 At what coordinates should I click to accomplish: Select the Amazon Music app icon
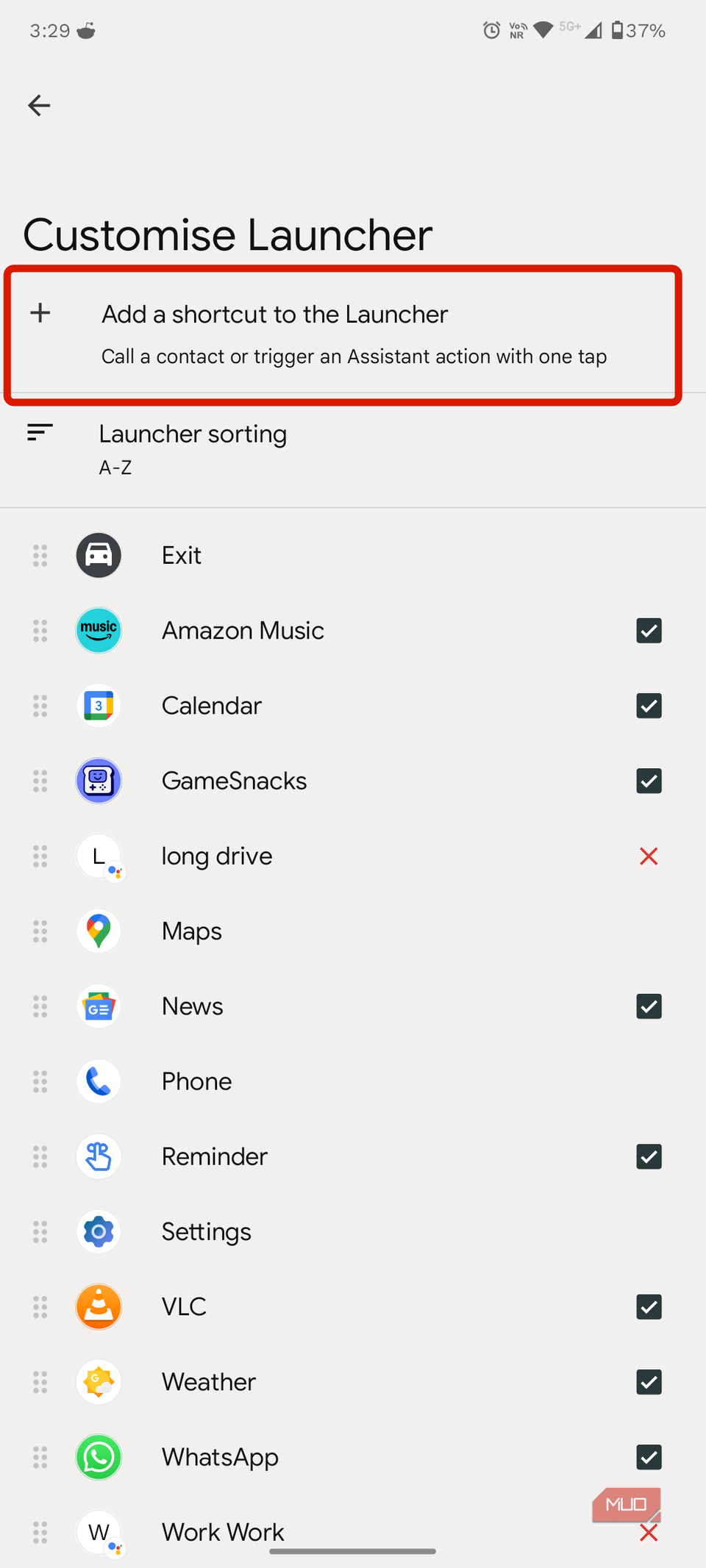point(99,630)
